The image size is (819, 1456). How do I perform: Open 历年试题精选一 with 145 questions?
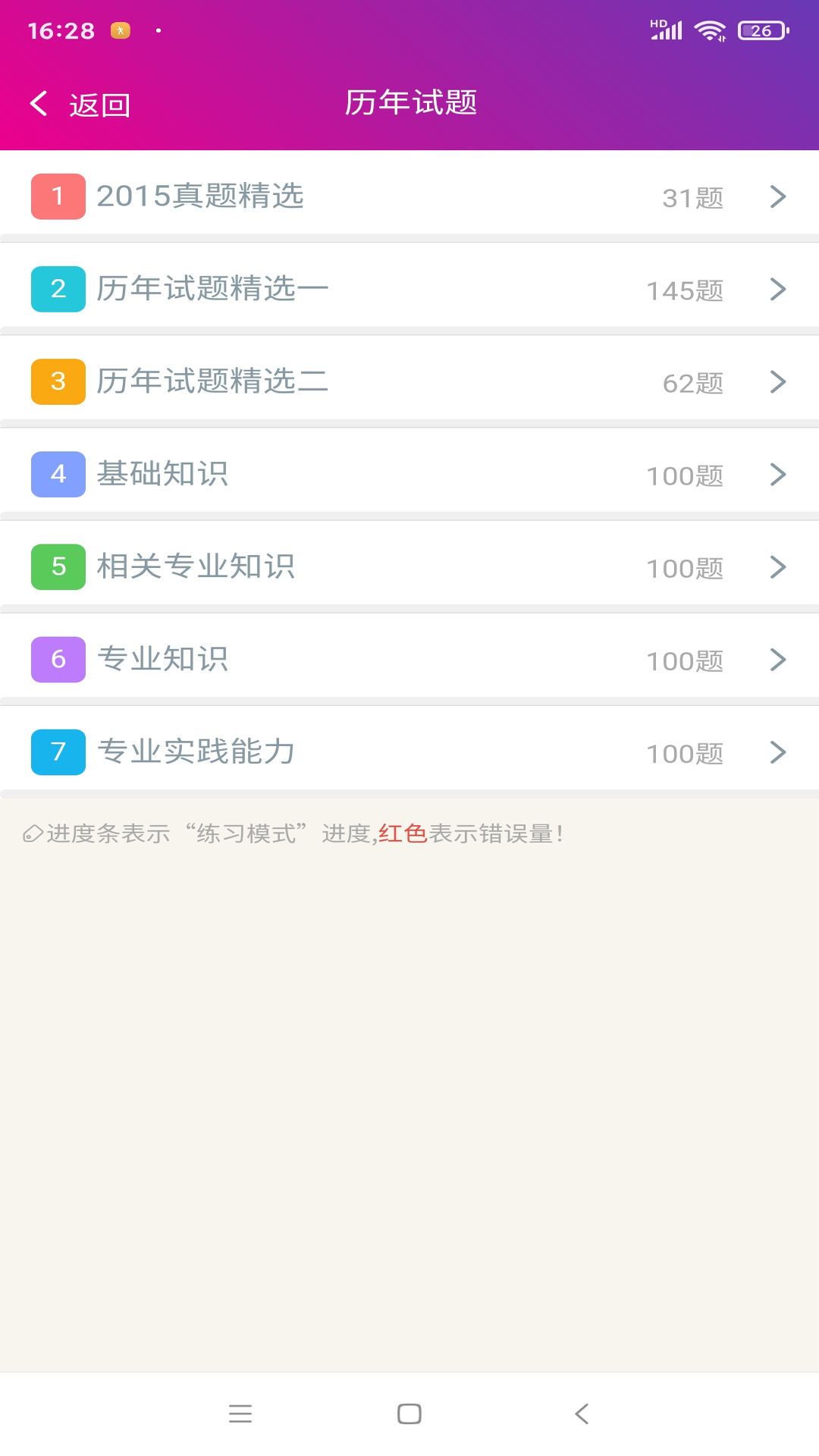point(409,289)
